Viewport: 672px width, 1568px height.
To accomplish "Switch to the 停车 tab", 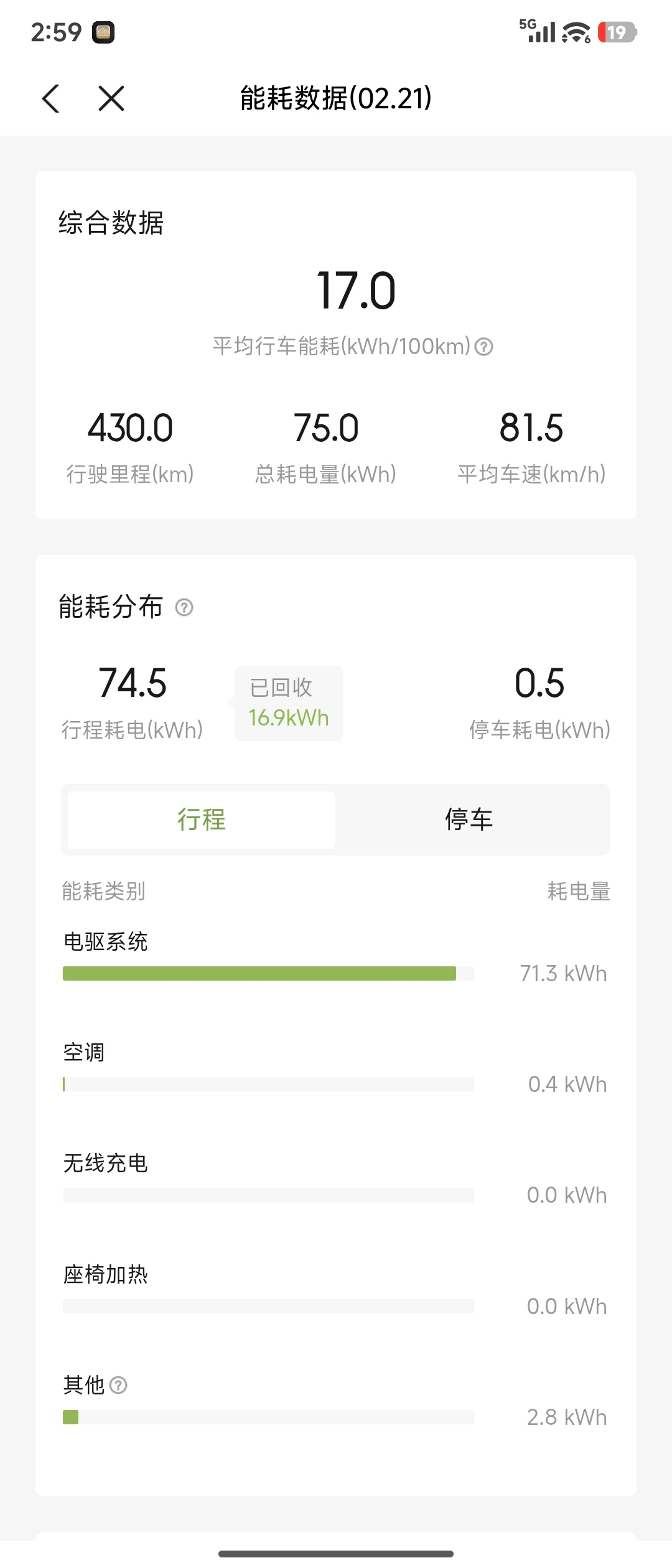I will coord(469,819).
